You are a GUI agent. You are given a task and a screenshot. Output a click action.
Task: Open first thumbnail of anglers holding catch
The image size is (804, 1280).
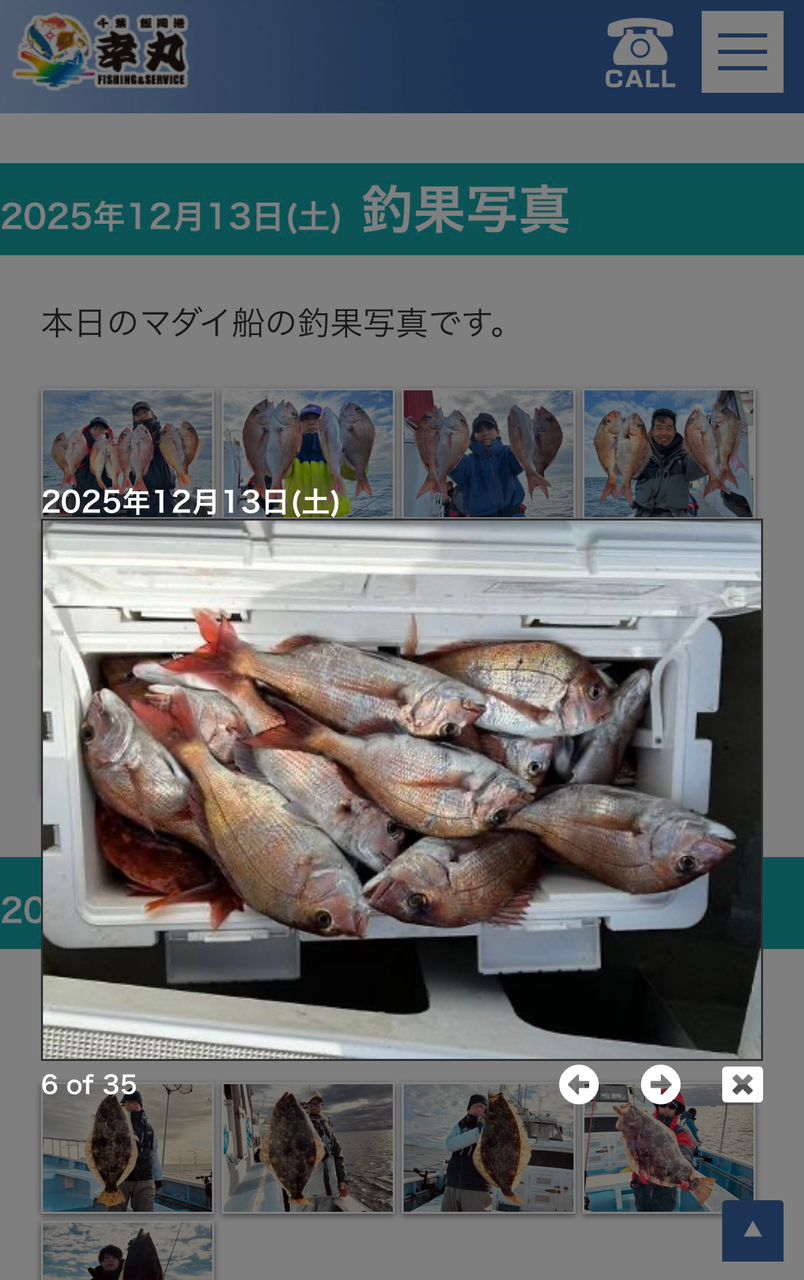tap(126, 455)
